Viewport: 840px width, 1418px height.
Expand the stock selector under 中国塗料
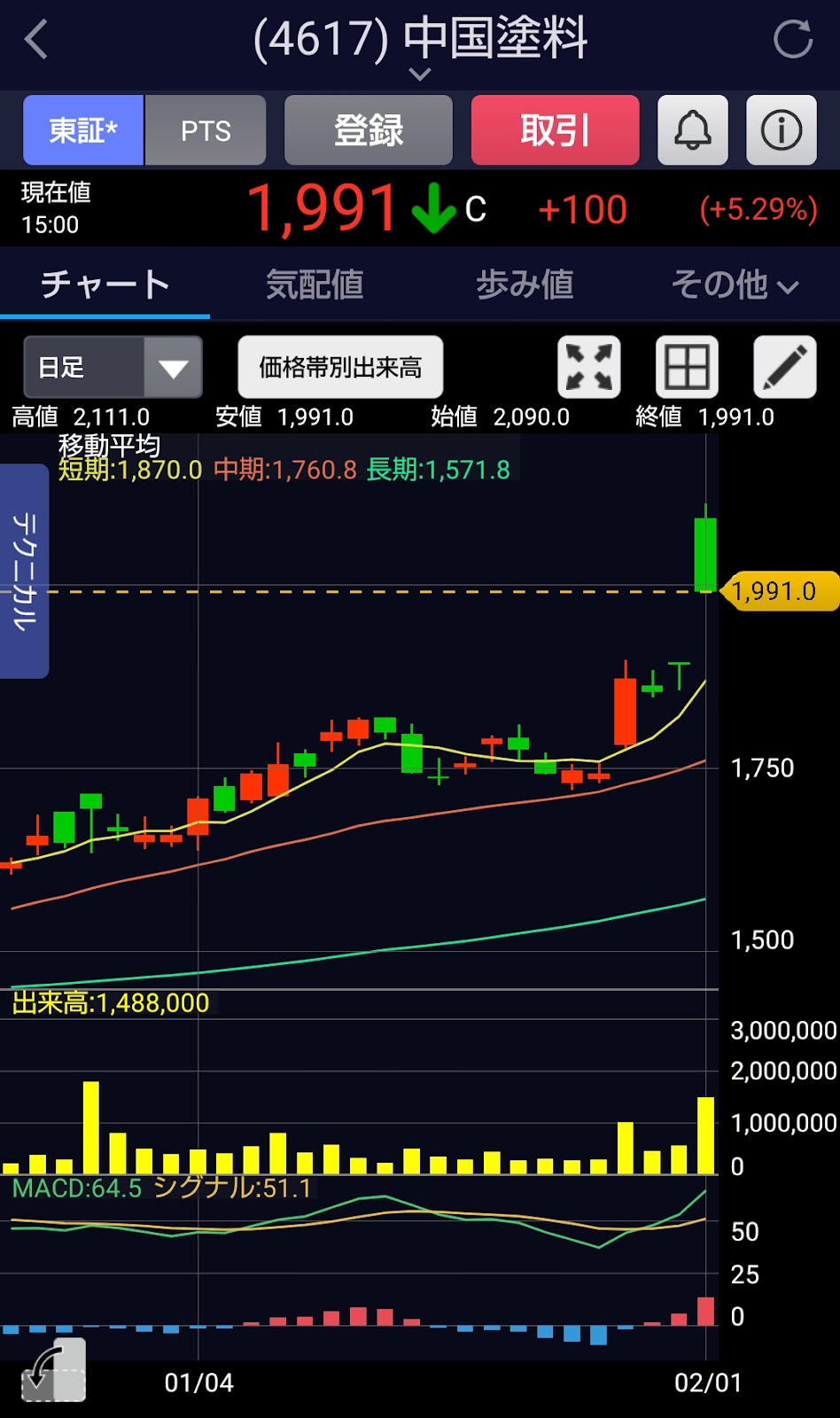tap(420, 74)
